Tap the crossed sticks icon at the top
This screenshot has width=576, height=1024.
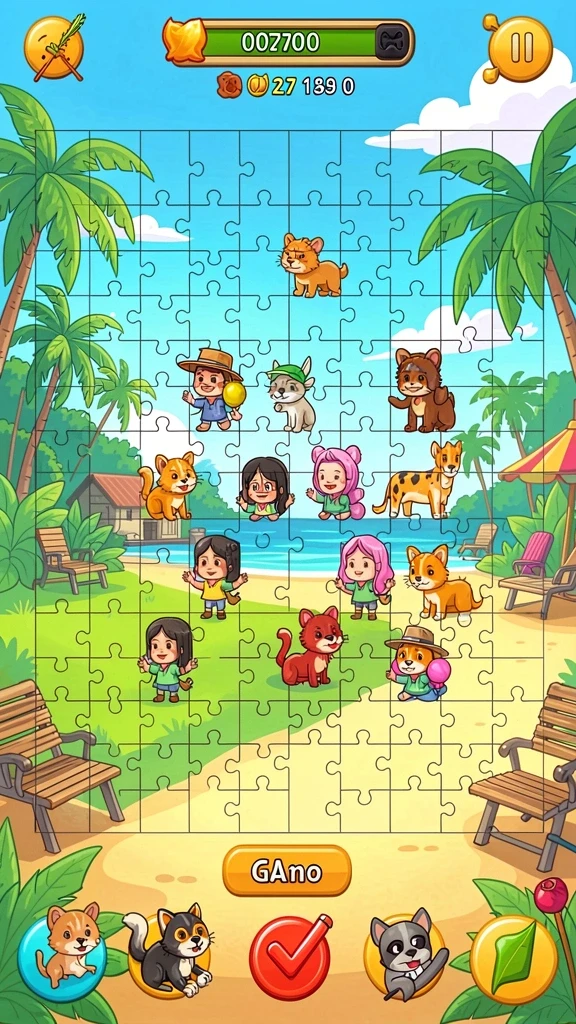tap(55, 47)
